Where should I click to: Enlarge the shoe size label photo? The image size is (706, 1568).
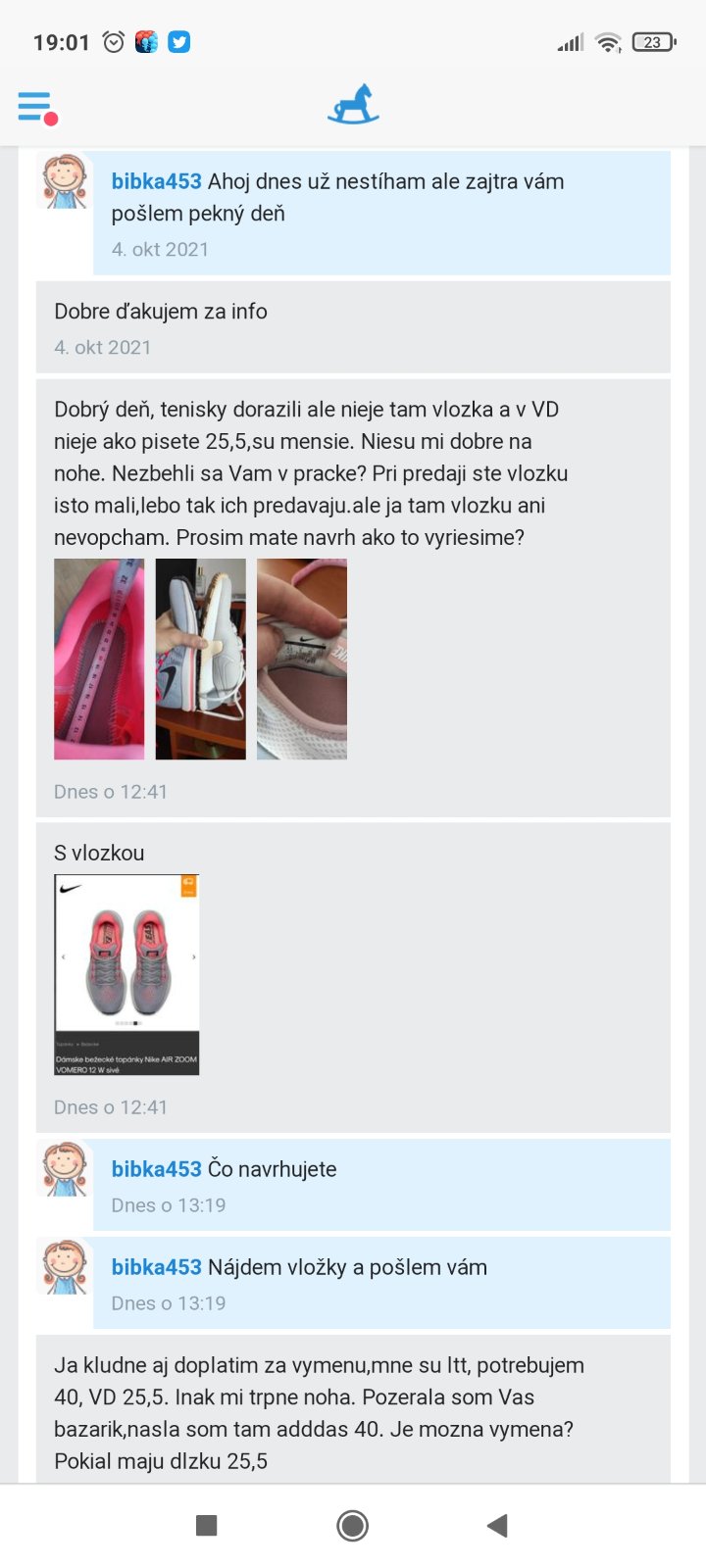tap(302, 659)
